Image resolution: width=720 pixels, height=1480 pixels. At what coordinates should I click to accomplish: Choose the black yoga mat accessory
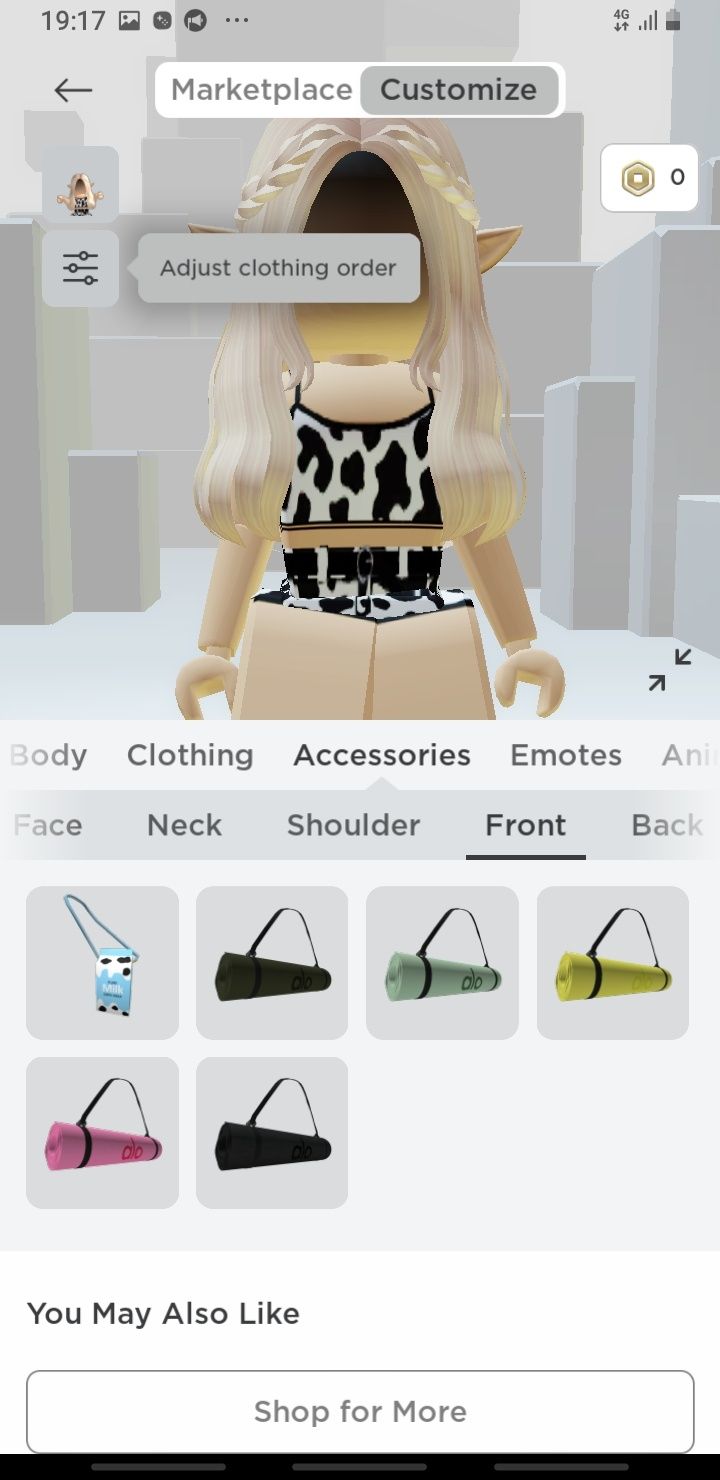click(272, 1132)
